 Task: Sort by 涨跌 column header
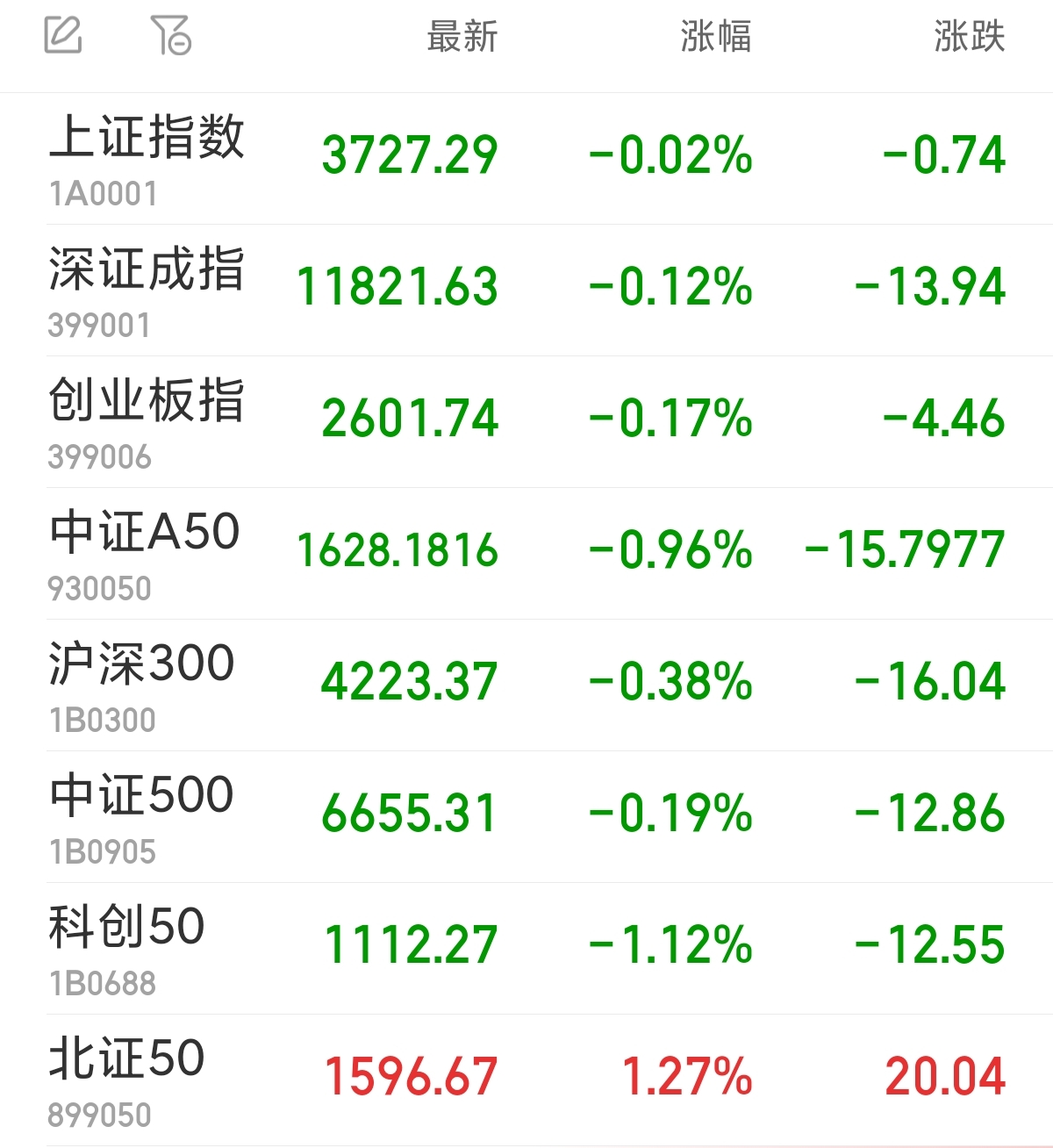click(970, 37)
